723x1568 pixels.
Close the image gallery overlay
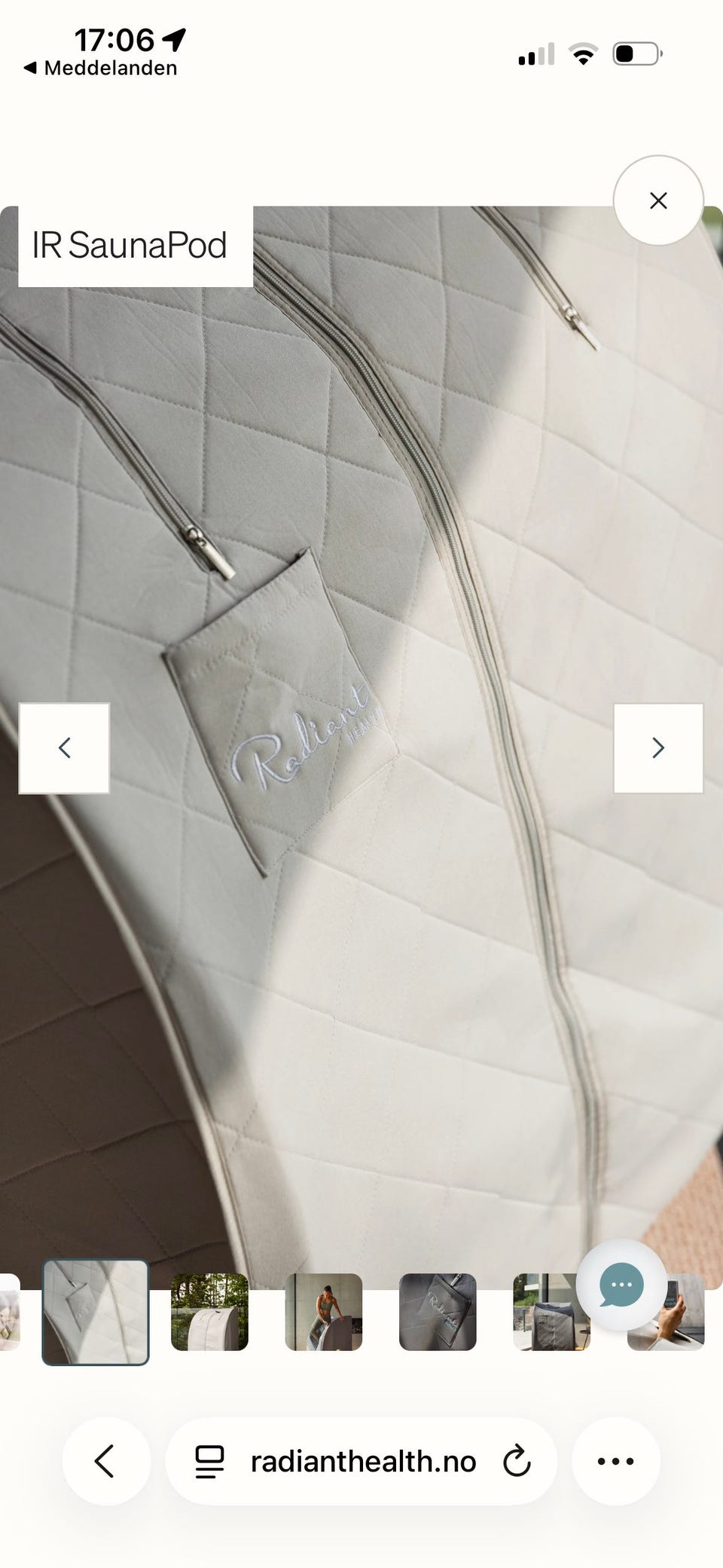pos(658,200)
